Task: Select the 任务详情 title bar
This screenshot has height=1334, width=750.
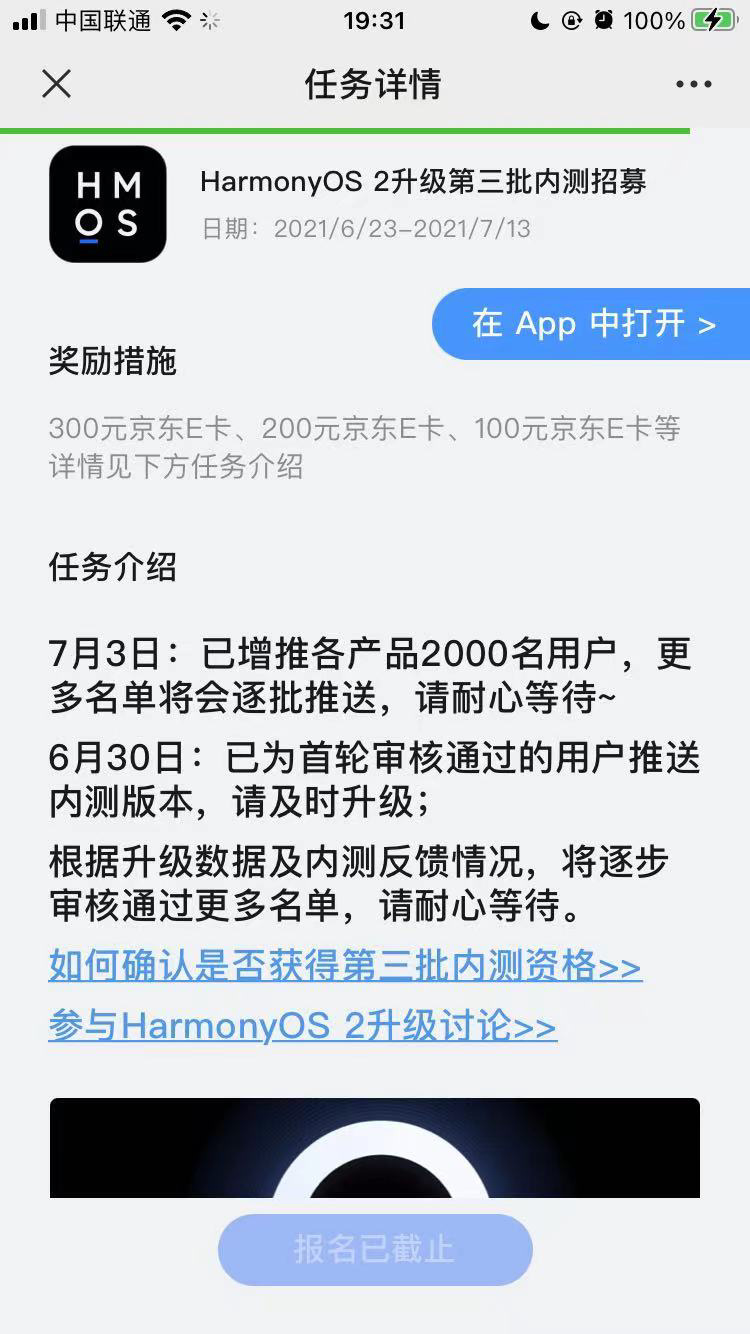Action: pyautogui.click(x=372, y=84)
